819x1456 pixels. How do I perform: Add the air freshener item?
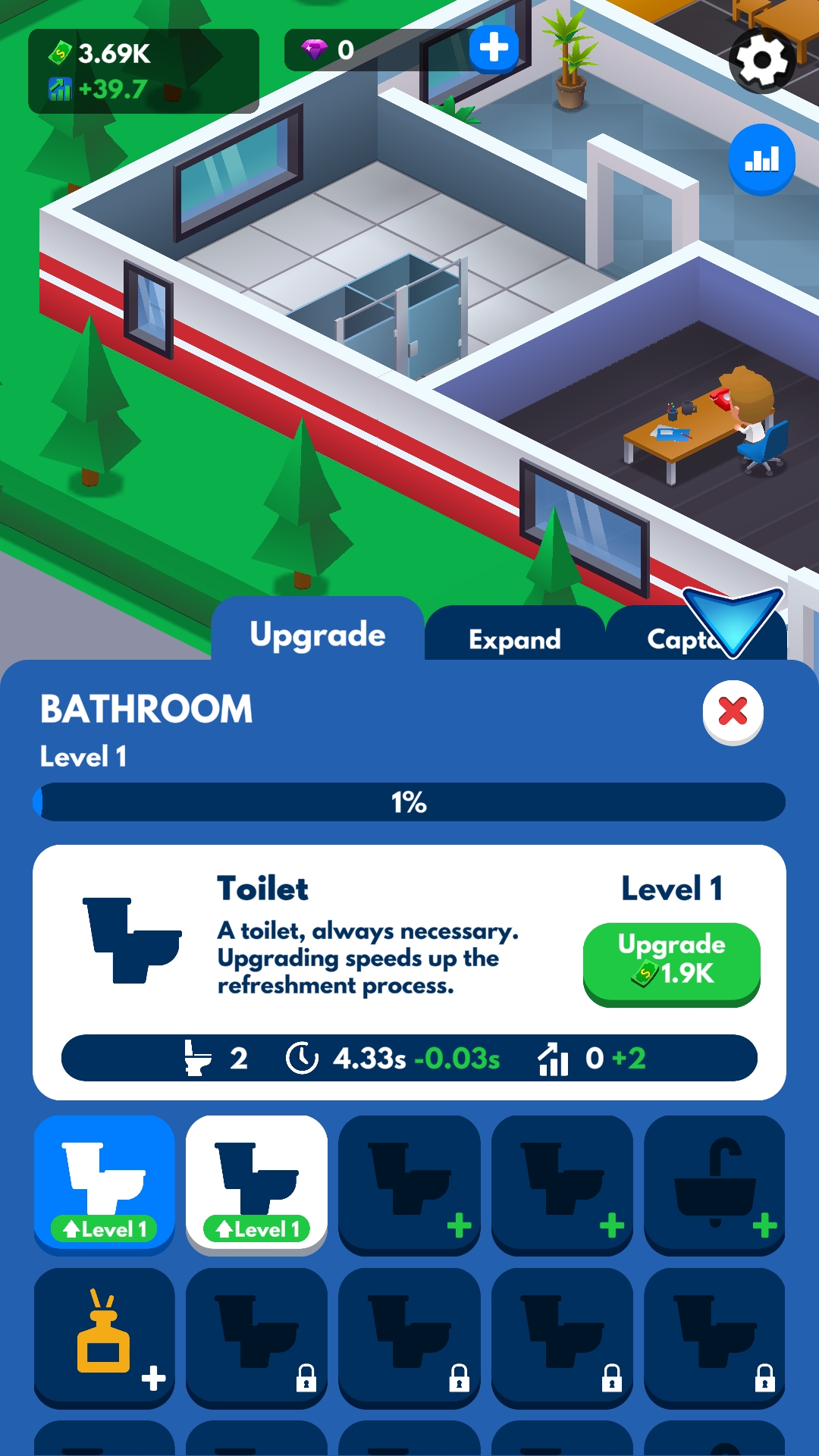105,1338
